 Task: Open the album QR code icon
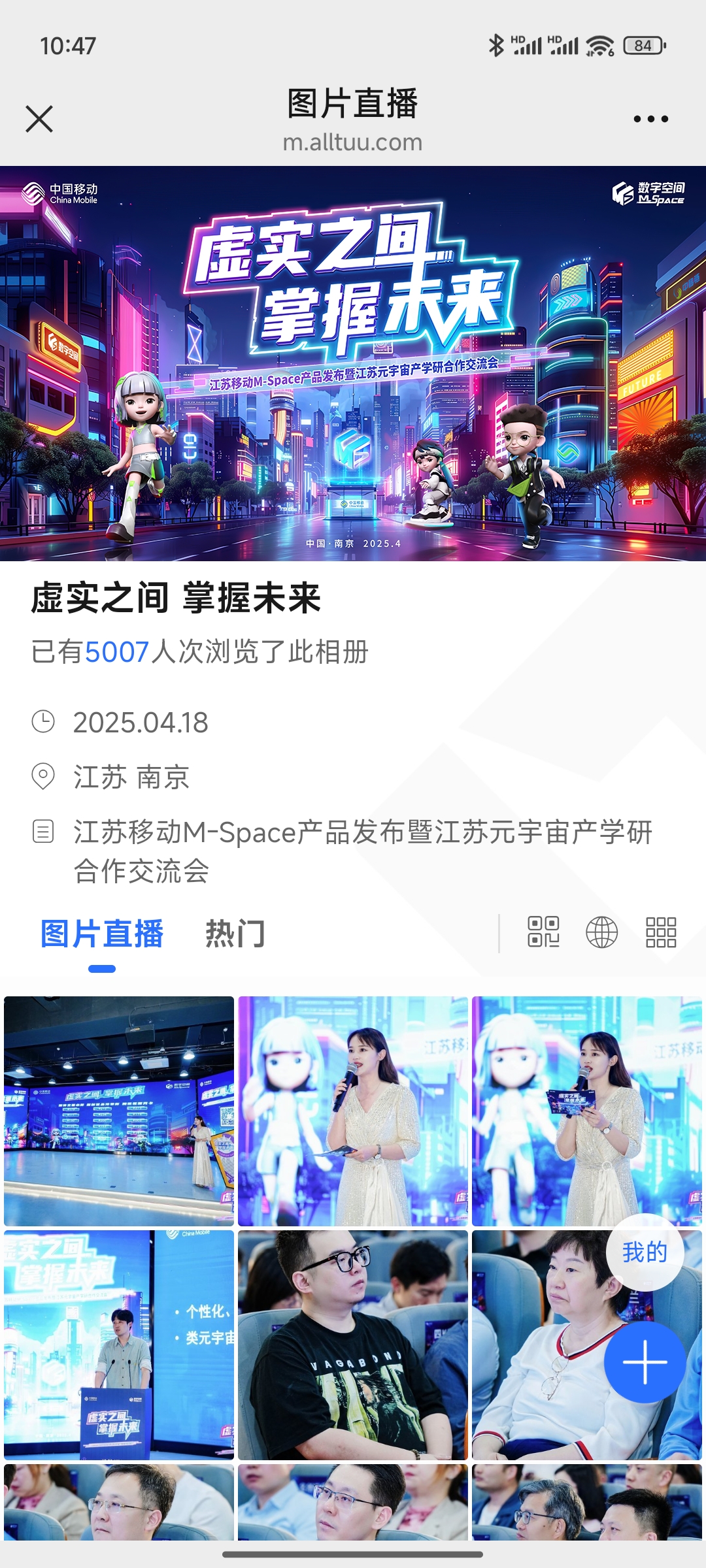point(543,932)
